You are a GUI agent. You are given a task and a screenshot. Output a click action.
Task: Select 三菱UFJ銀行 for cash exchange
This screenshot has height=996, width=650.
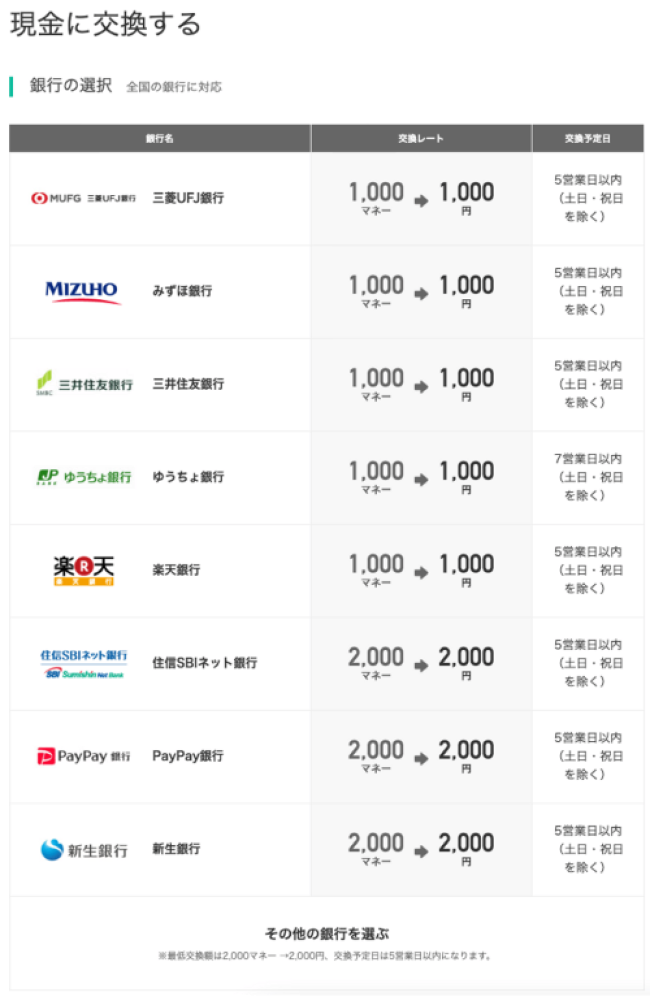188,198
